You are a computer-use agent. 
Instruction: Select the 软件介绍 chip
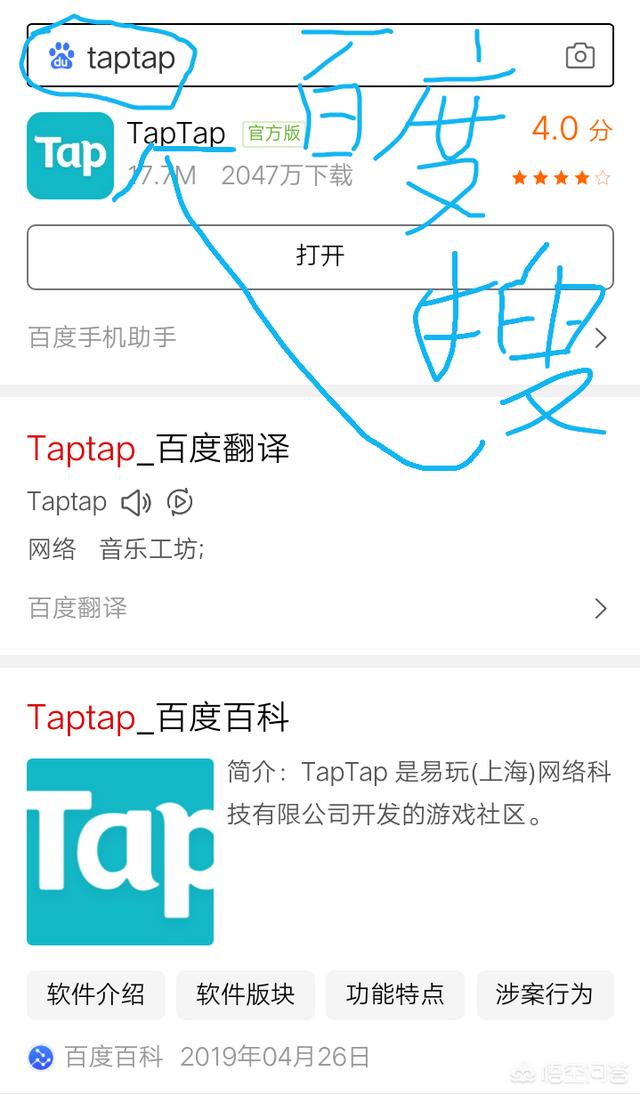tap(95, 994)
